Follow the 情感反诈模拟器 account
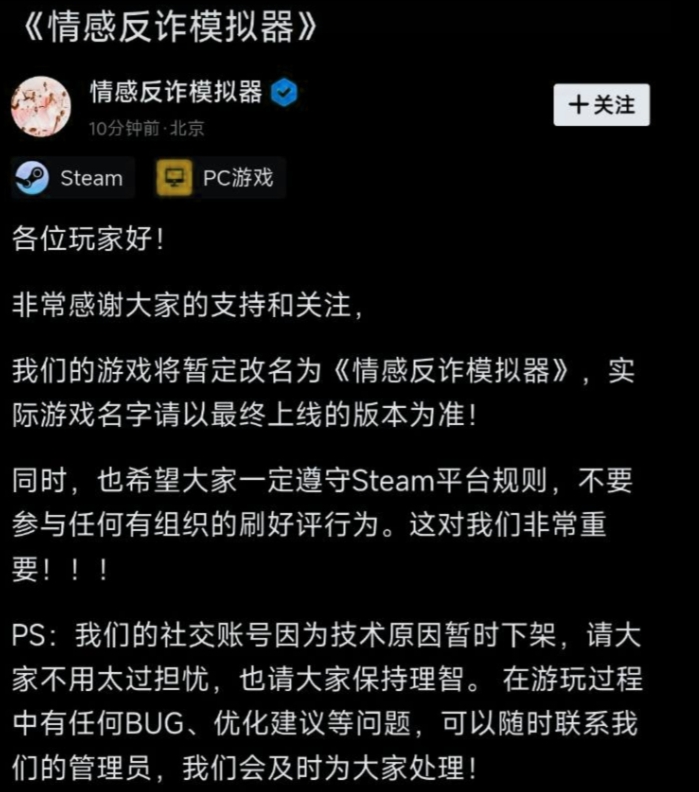The image size is (699, 792). click(601, 105)
